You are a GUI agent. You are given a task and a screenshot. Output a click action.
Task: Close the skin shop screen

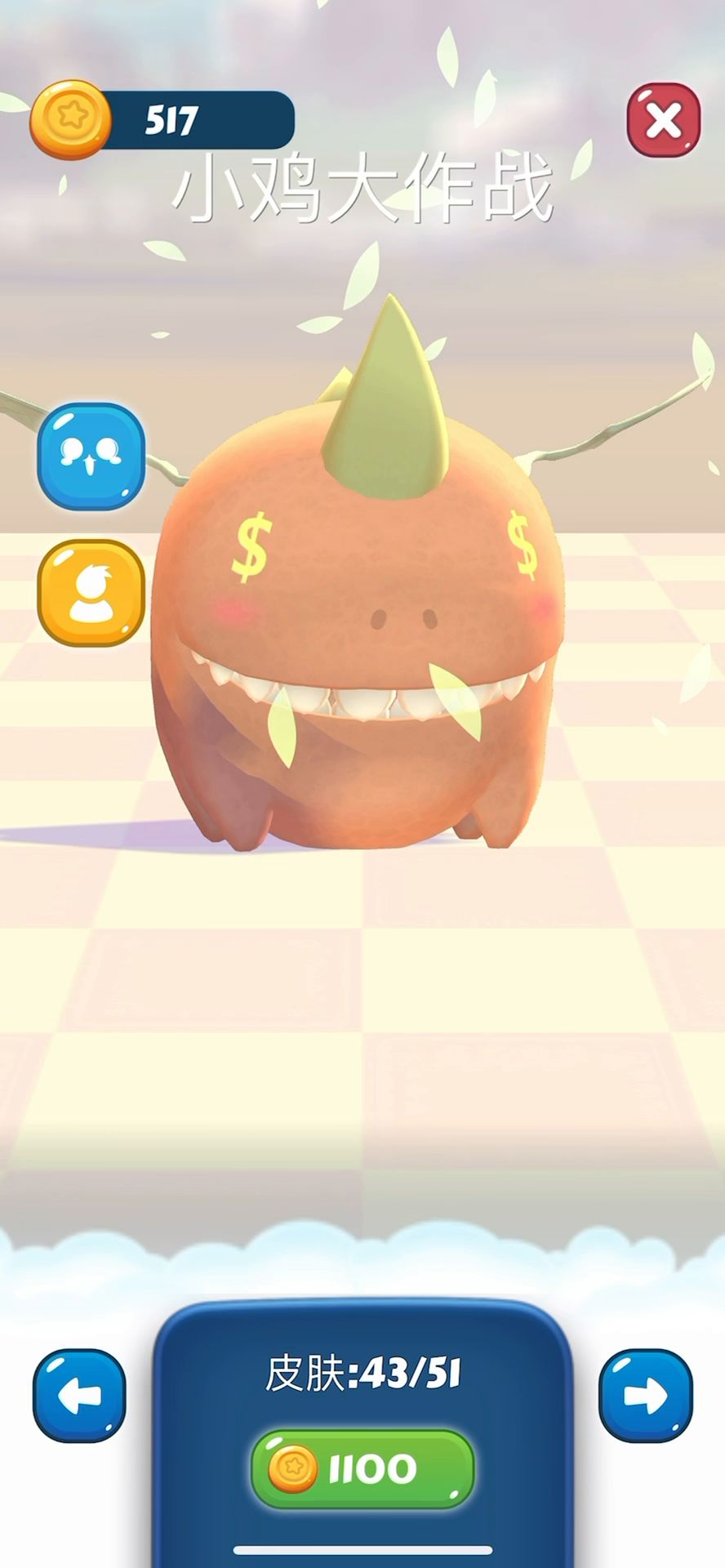(663, 121)
